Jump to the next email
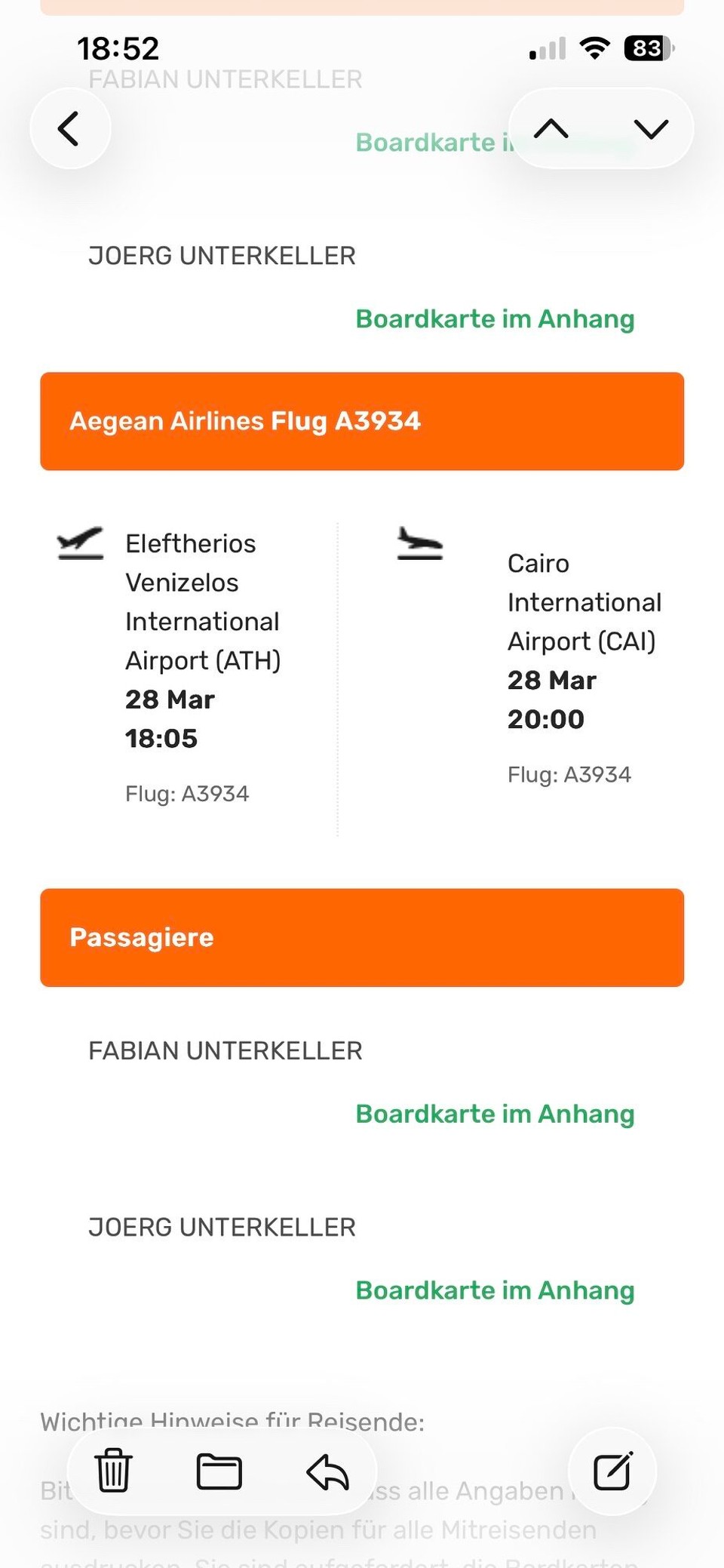 [651, 128]
